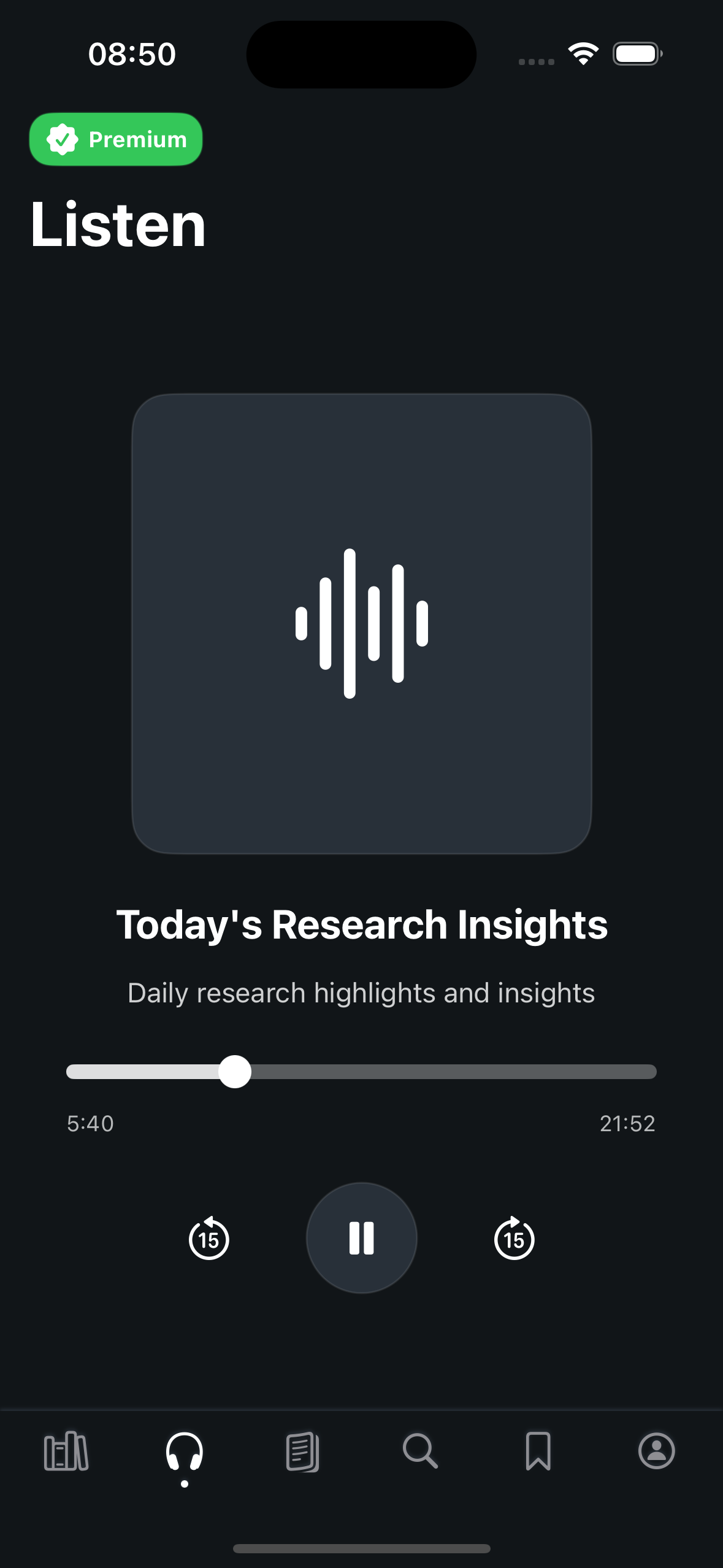The image size is (723, 1568).
Task: Skip forward 15 seconds
Action: tap(514, 1239)
